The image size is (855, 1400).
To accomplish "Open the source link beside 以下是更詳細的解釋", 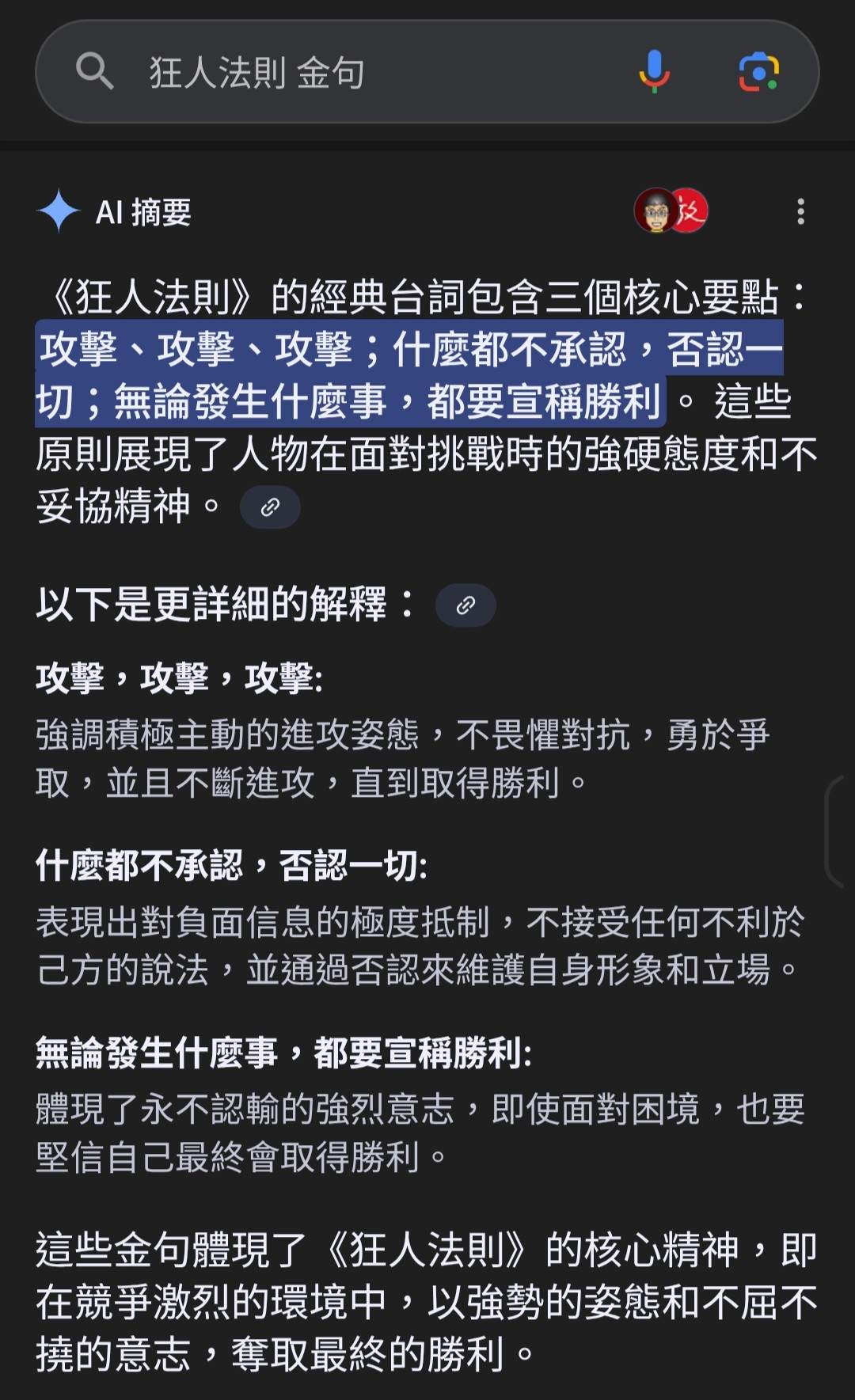I will 465,605.
